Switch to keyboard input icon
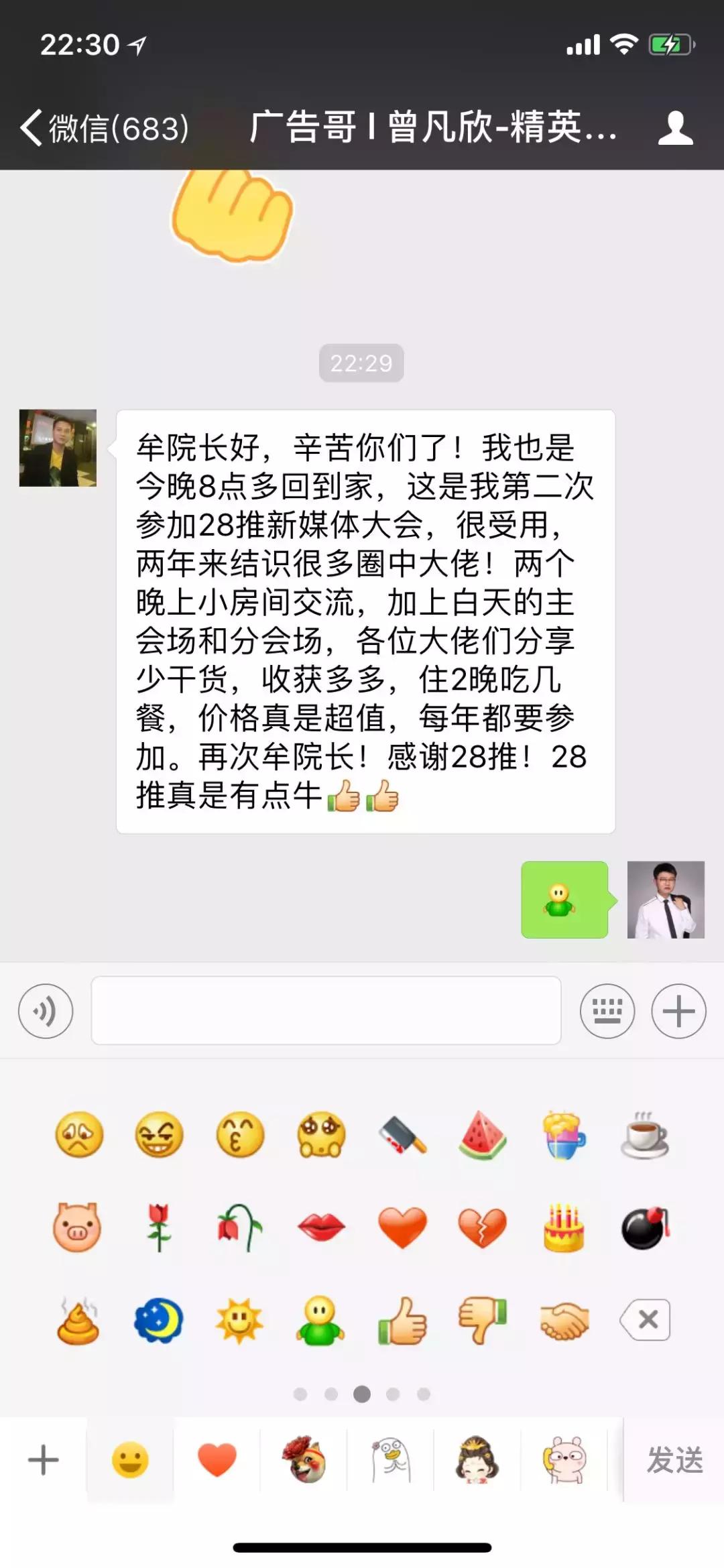 [x=606, y=1012]
